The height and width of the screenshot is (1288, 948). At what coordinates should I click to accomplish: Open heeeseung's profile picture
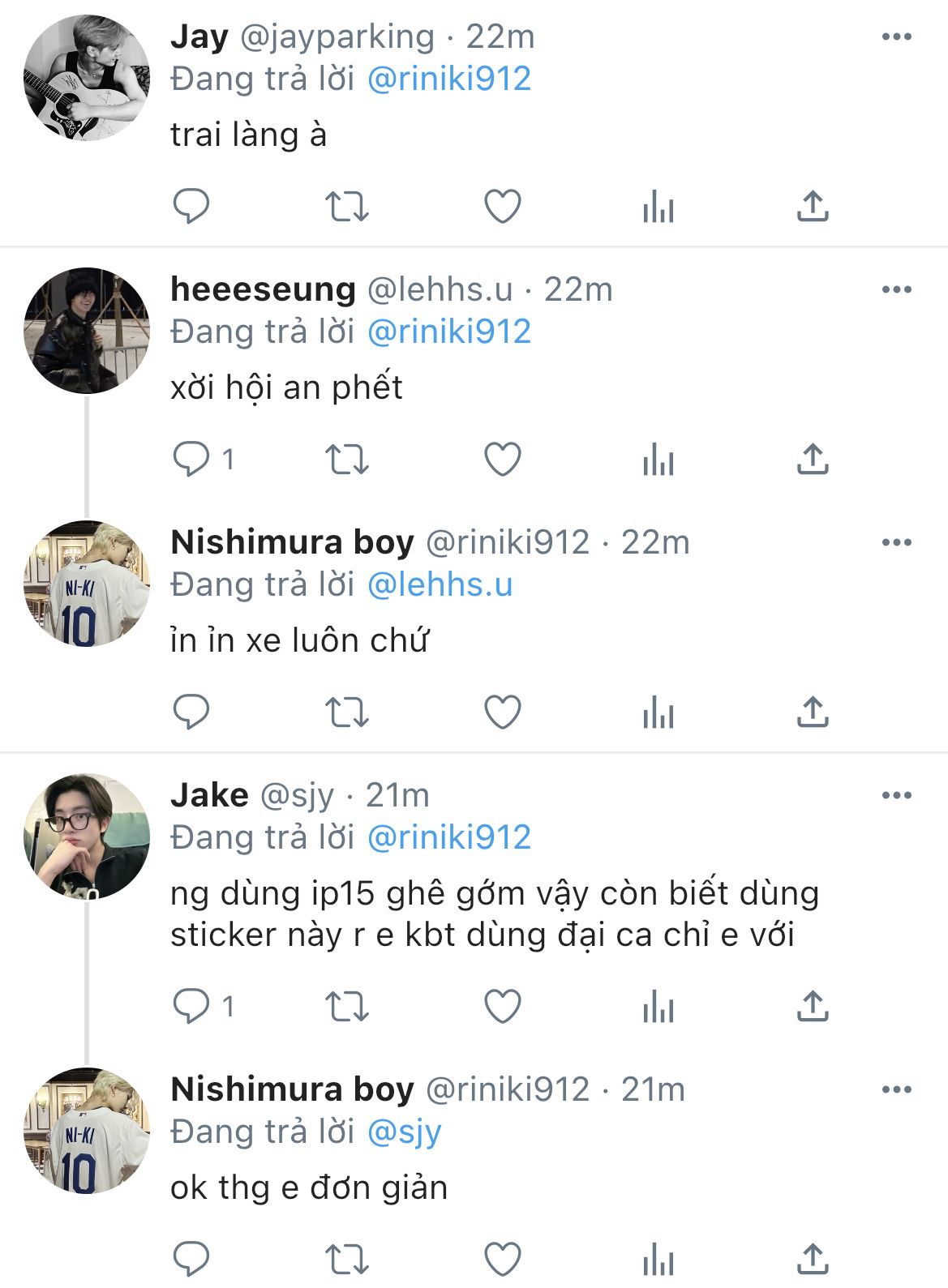[87, 331]
